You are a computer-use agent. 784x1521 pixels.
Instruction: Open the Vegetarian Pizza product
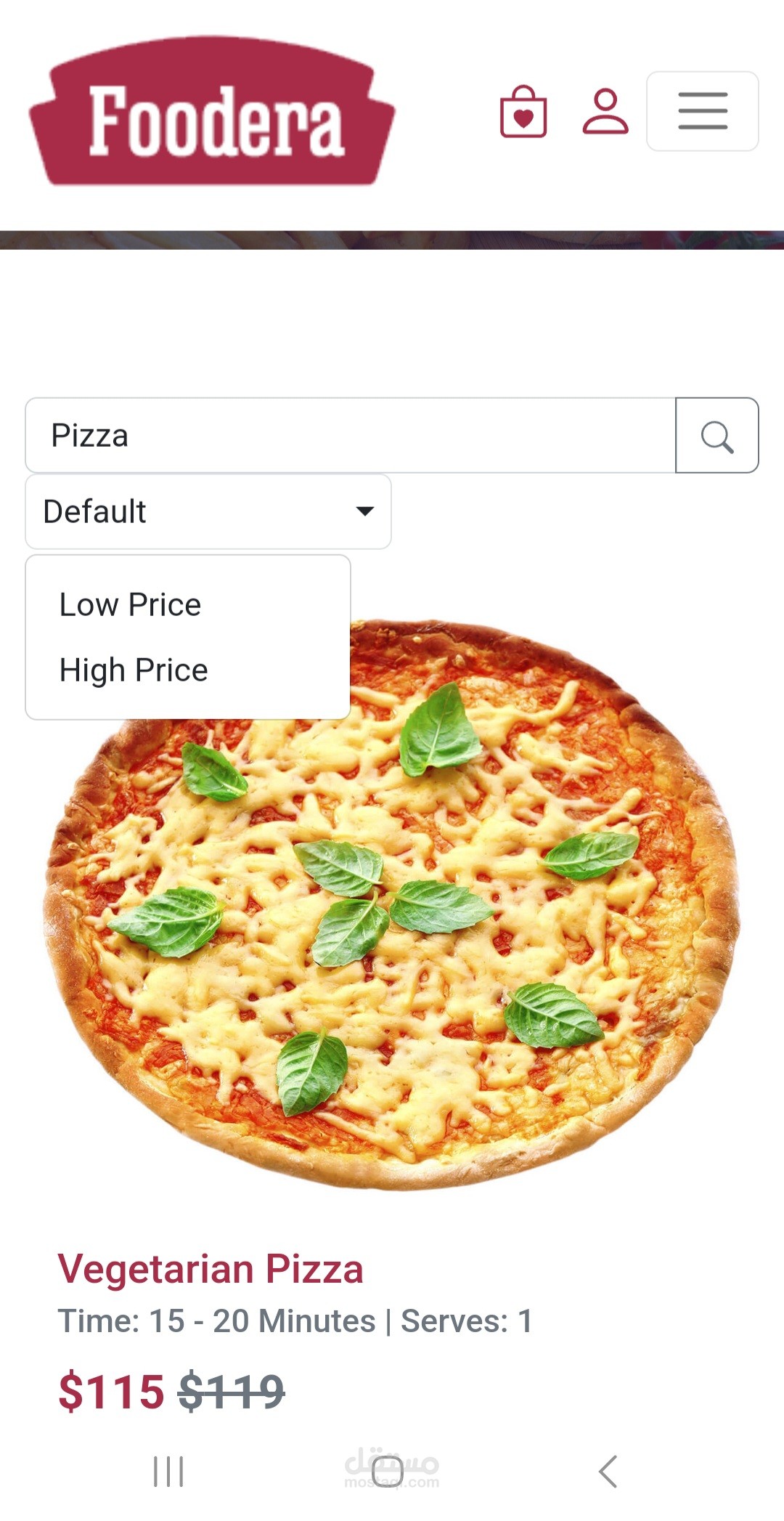[x=211, y=1269]
